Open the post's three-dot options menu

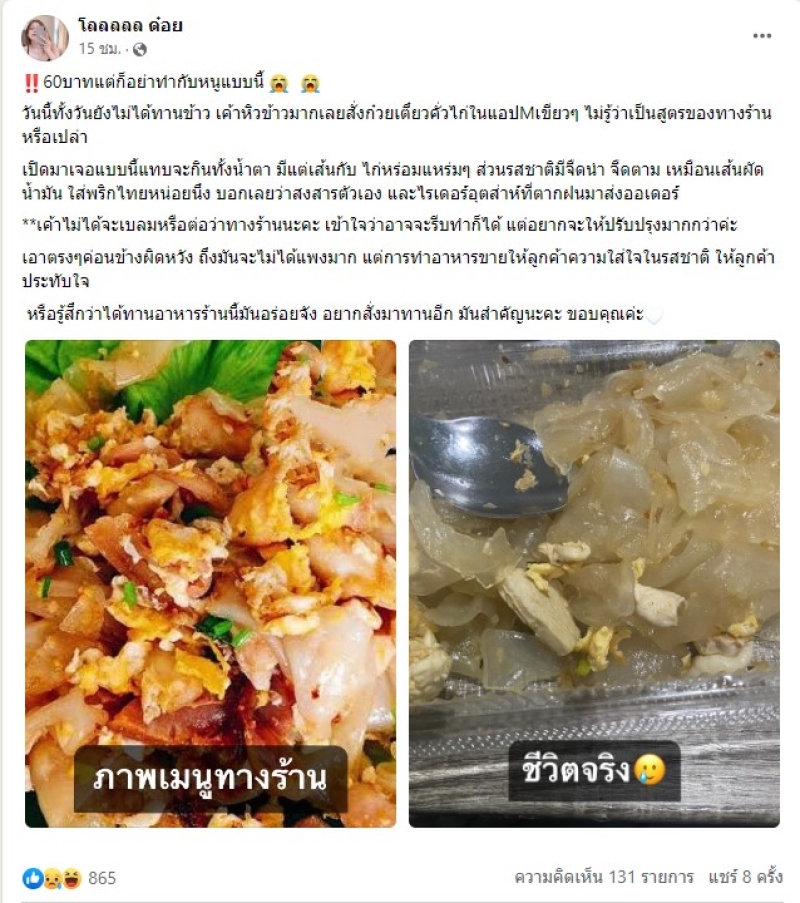762,36
